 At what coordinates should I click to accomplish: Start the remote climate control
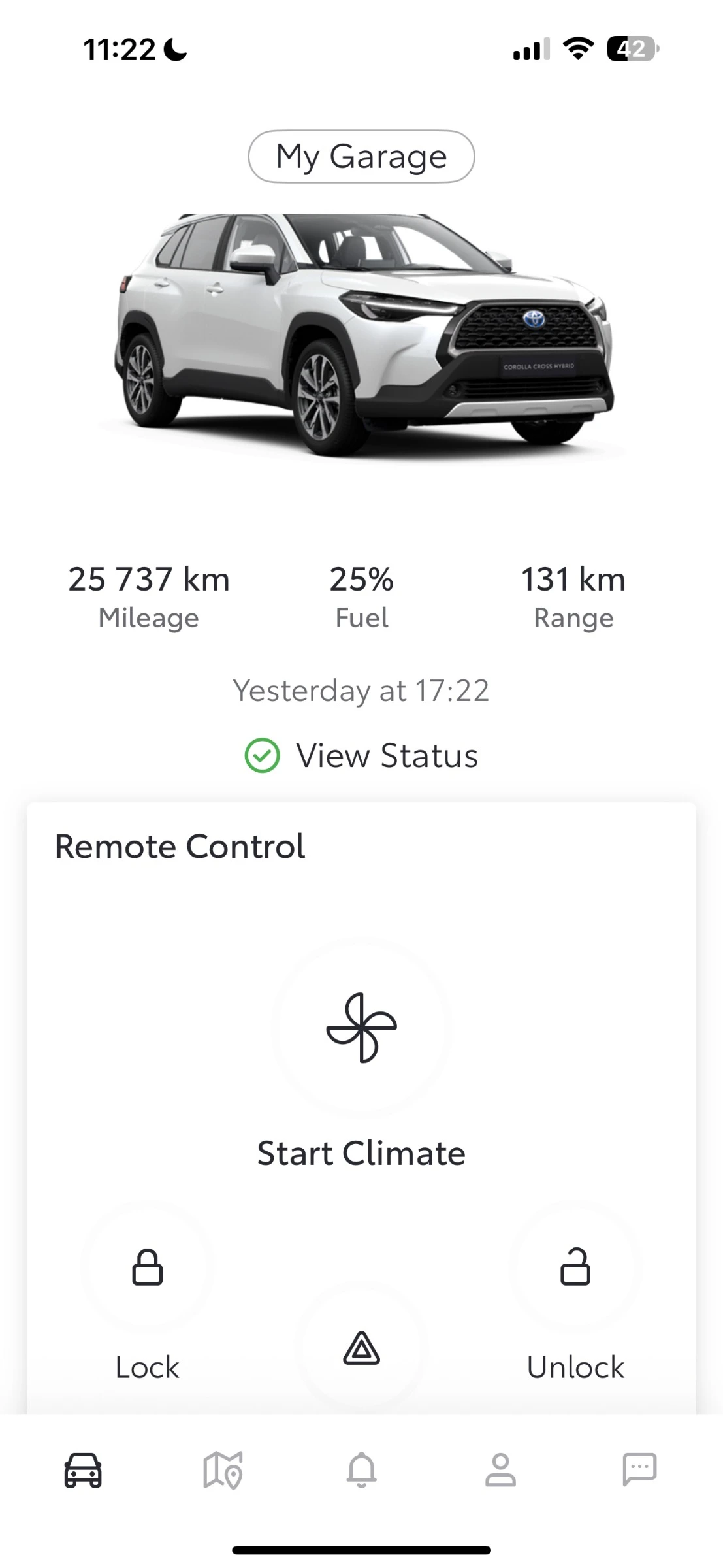pos(361,1028)
